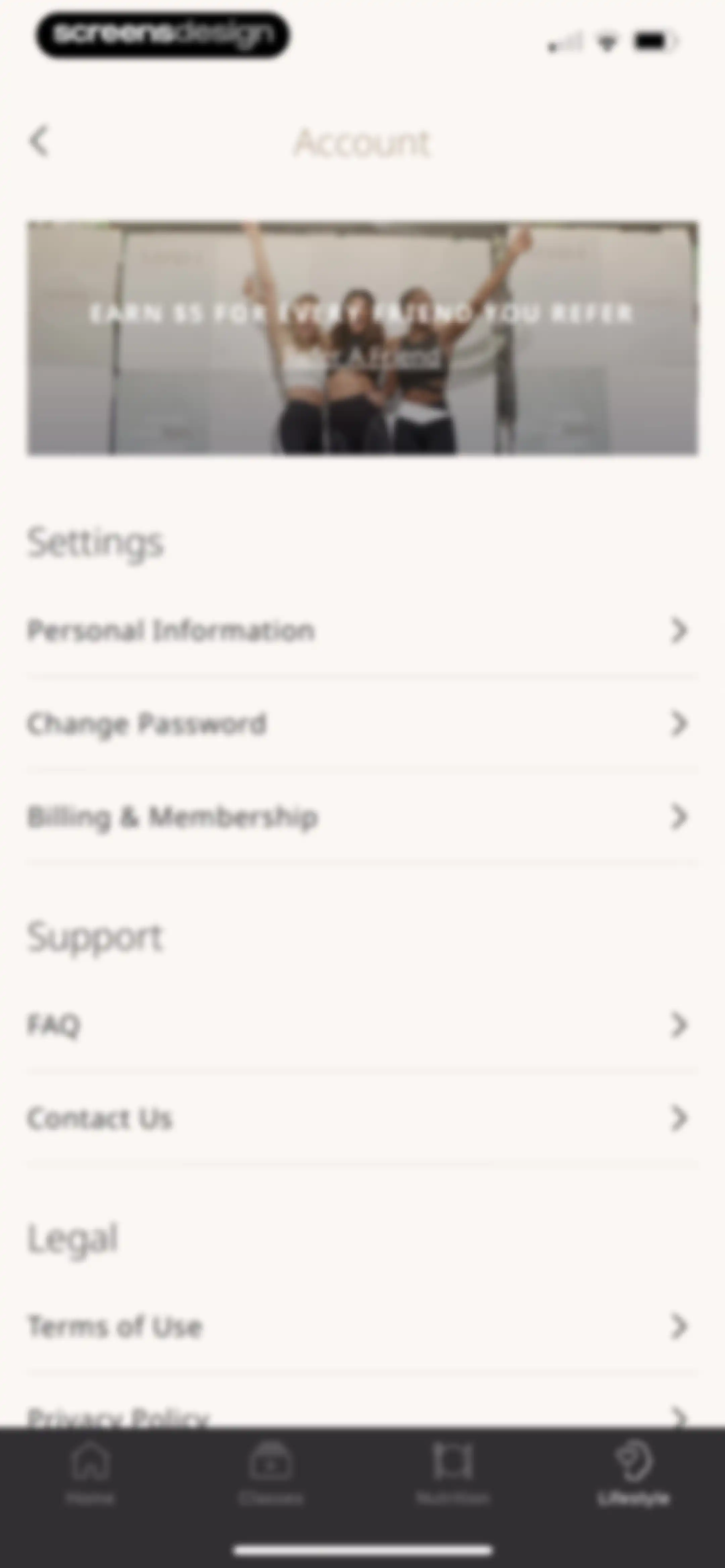Go back from the Account screen
The height and width of the screenshot is (1568, 725).
(40, 141)
